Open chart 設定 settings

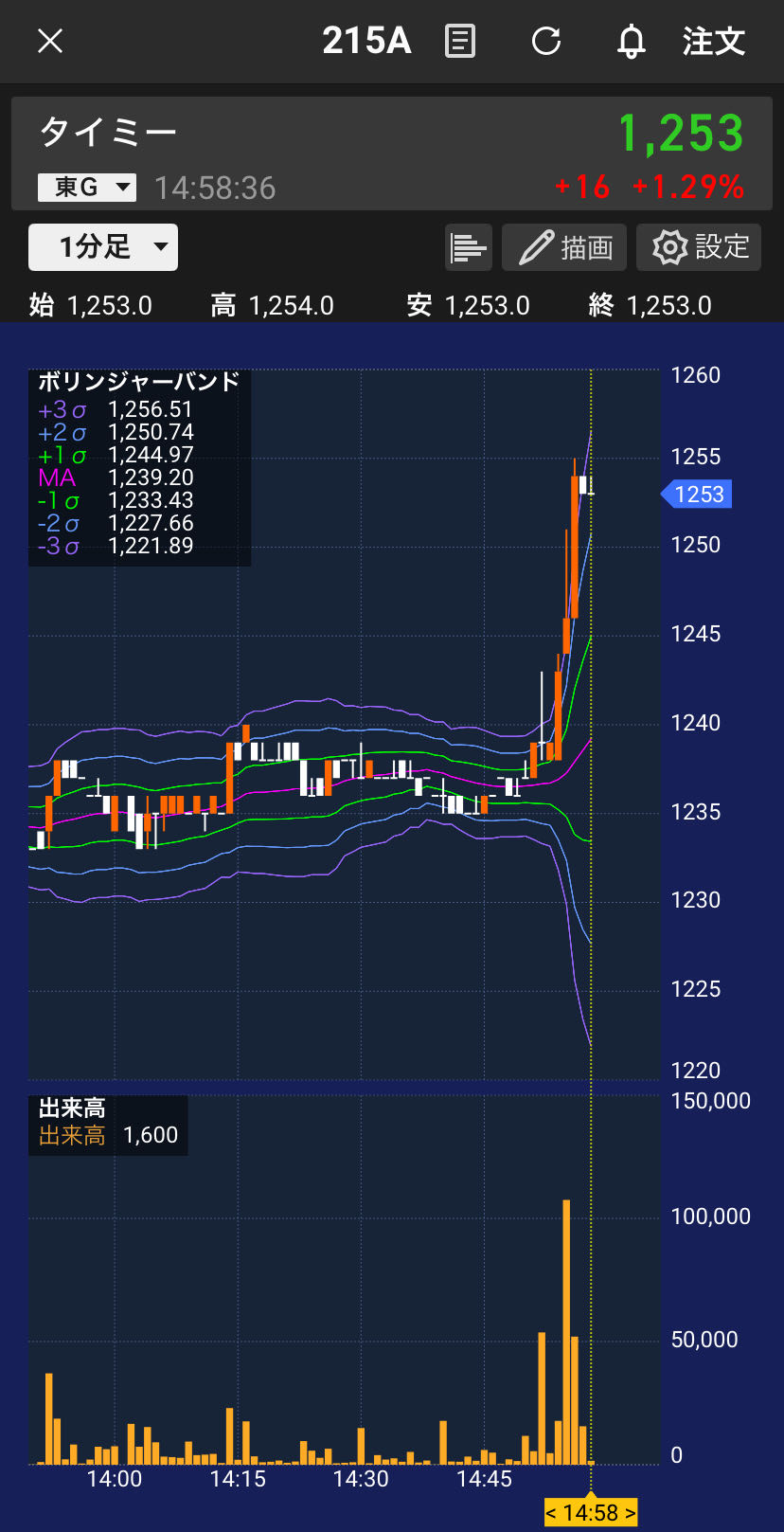click(699, 248)
